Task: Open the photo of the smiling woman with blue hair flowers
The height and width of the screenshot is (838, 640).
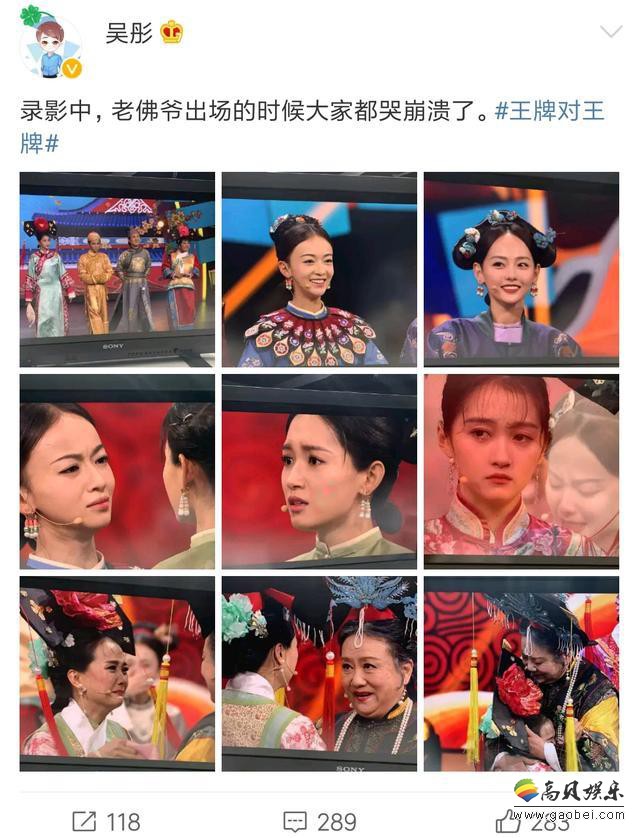Action: point(520,270)
